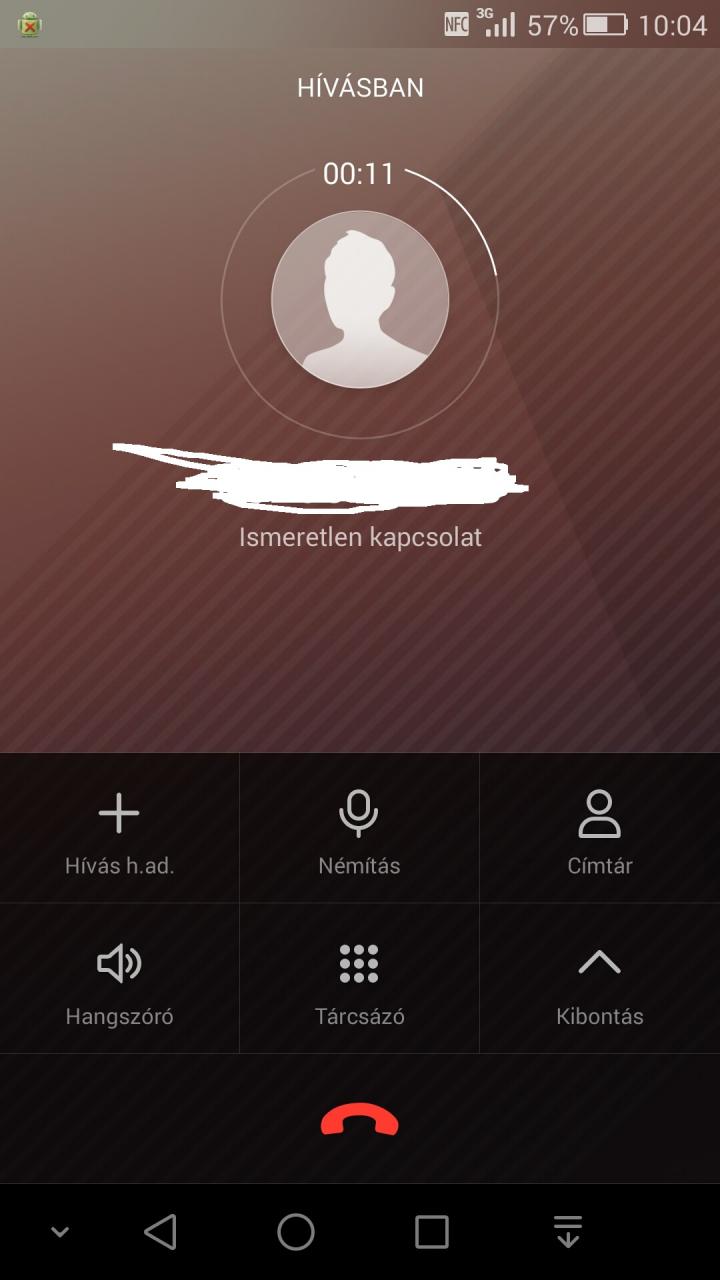Turn on the Hangszóró speaker
The height and width of the screenshot is (1280, 720).
[x=119, y=979]
